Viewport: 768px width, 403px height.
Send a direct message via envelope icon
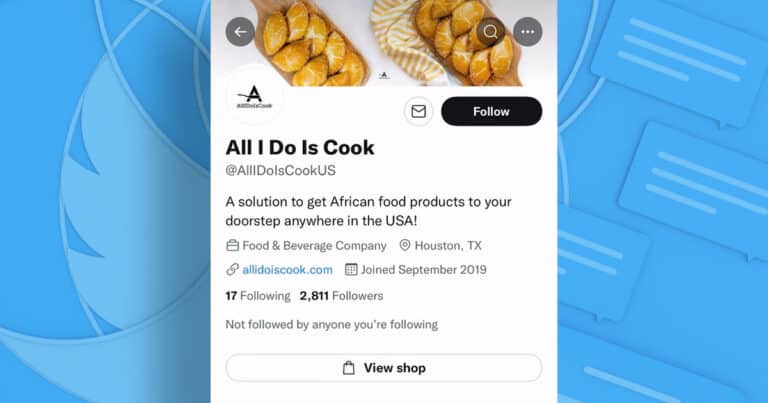(419, 111)
